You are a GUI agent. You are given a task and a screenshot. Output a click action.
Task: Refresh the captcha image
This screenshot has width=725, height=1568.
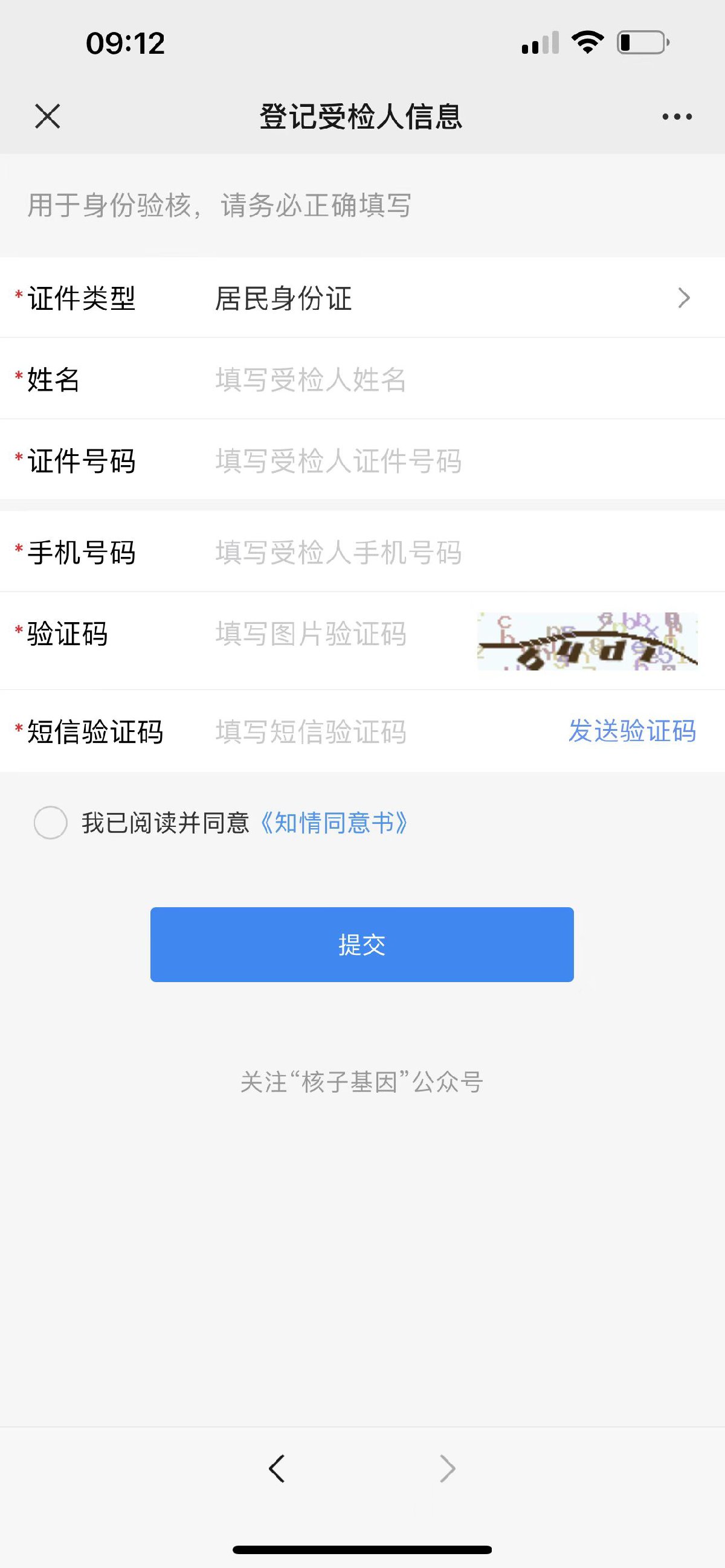pos(587,641)
